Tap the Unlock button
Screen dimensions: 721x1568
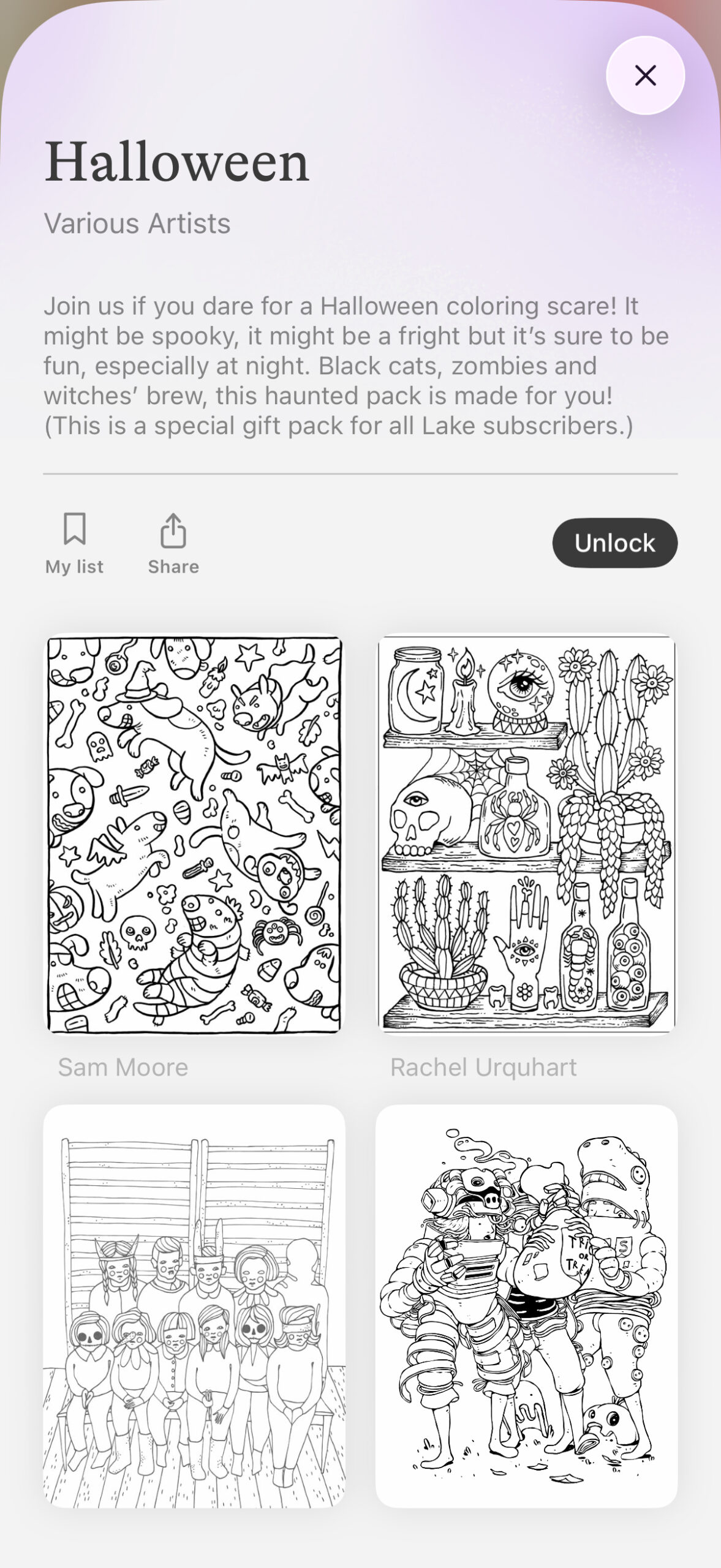pyautogui.click(x=614, y=543)
